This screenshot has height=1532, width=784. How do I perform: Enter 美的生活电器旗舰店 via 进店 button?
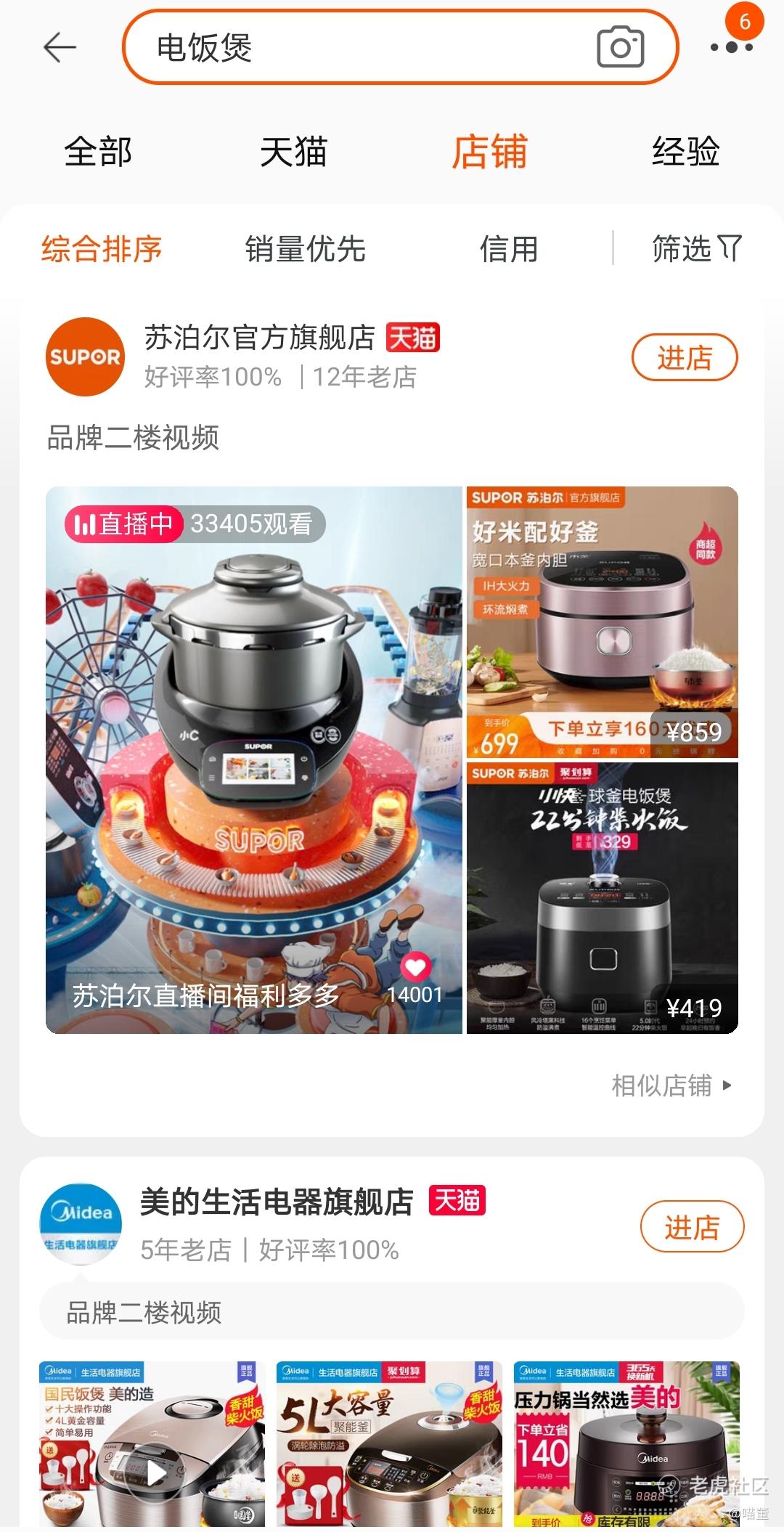pyautogui.click(x=691, y=1227)
